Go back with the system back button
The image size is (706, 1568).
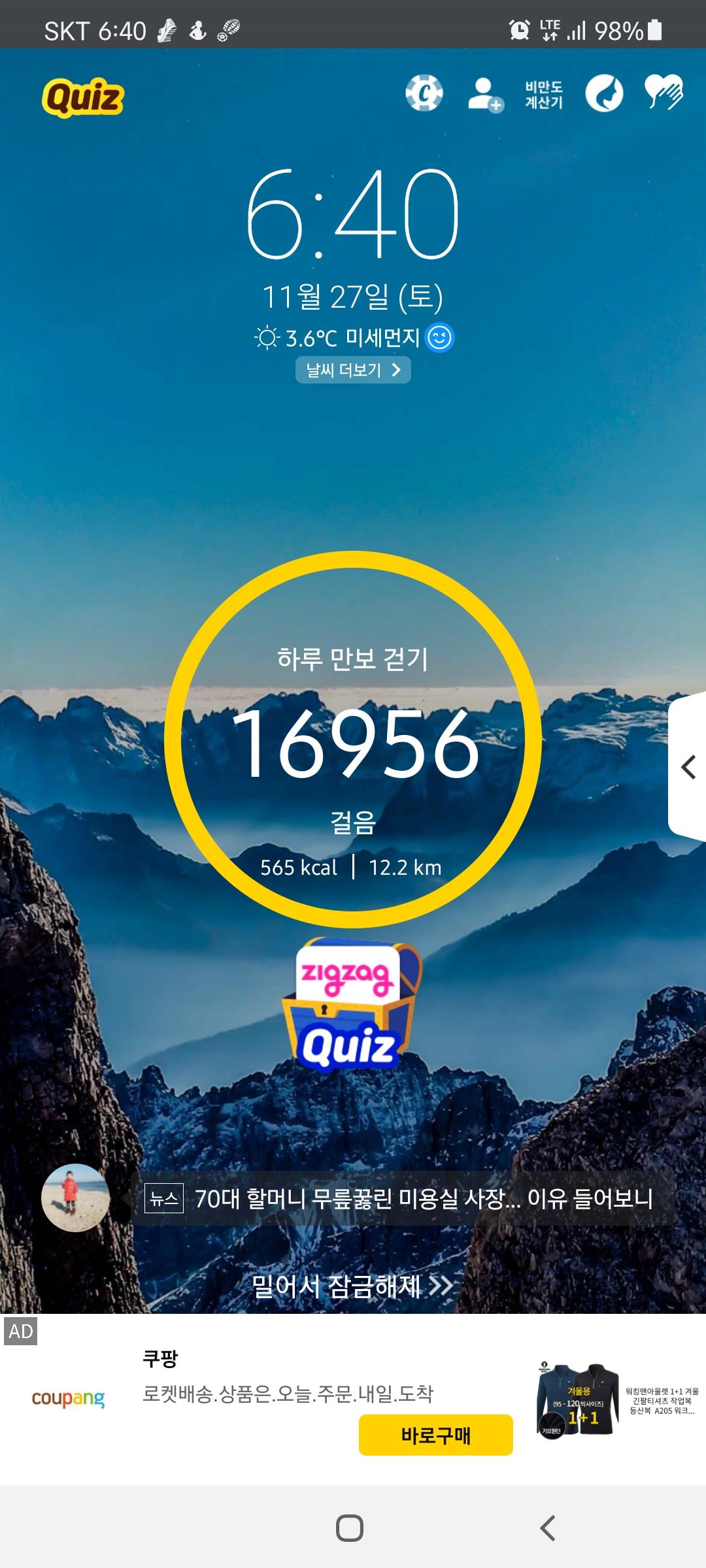point(548,1528)
